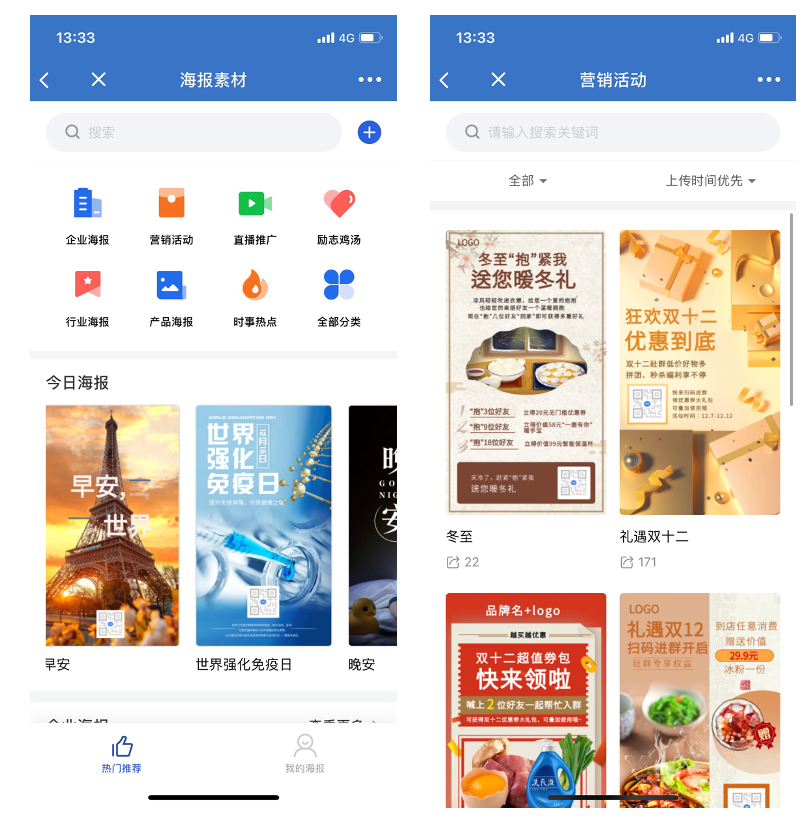Switch to the 我的海报 tab
This screenshot has width=804, height=824.
click(305, 754)
